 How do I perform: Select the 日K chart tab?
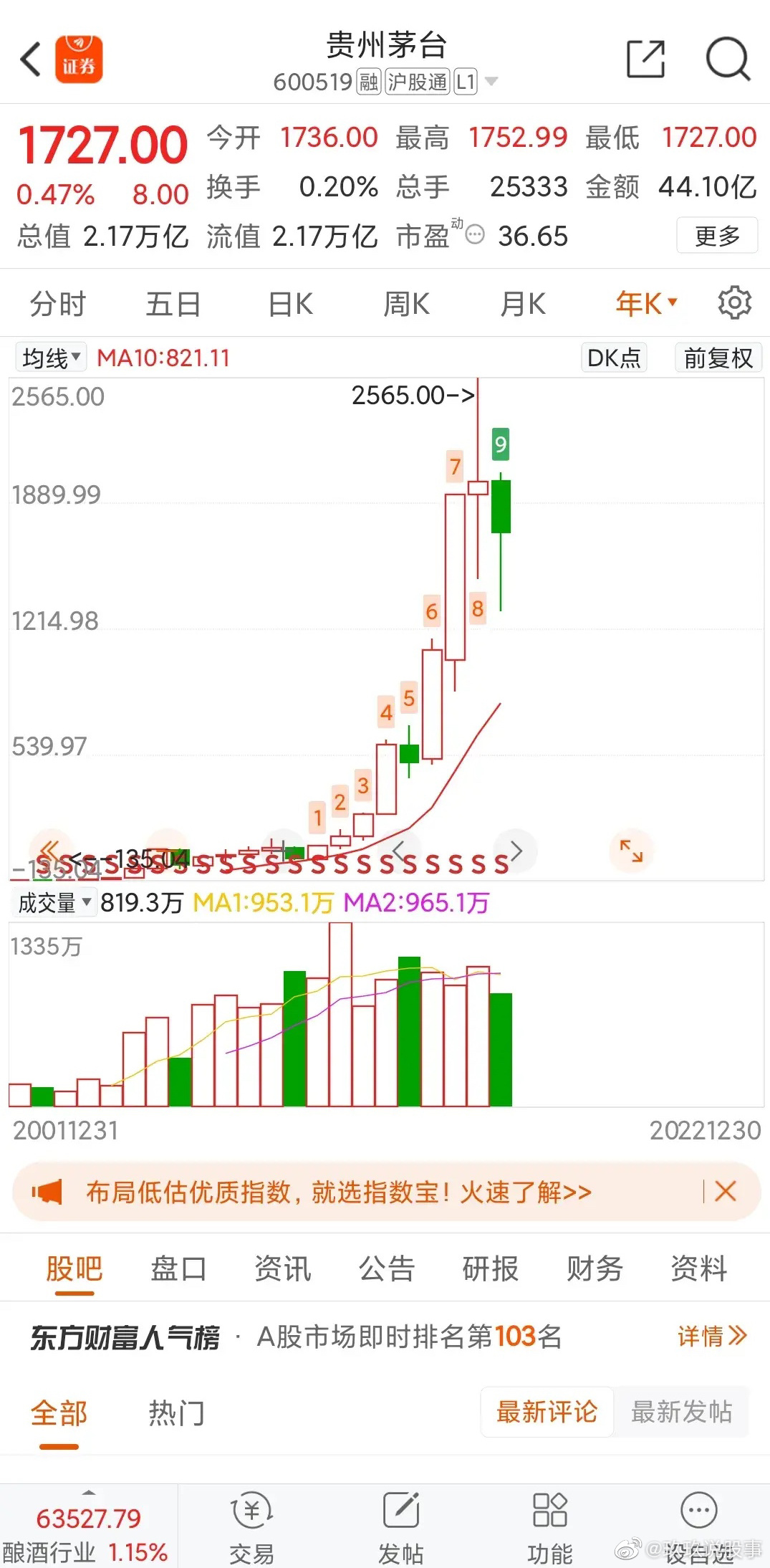[290, 304]
